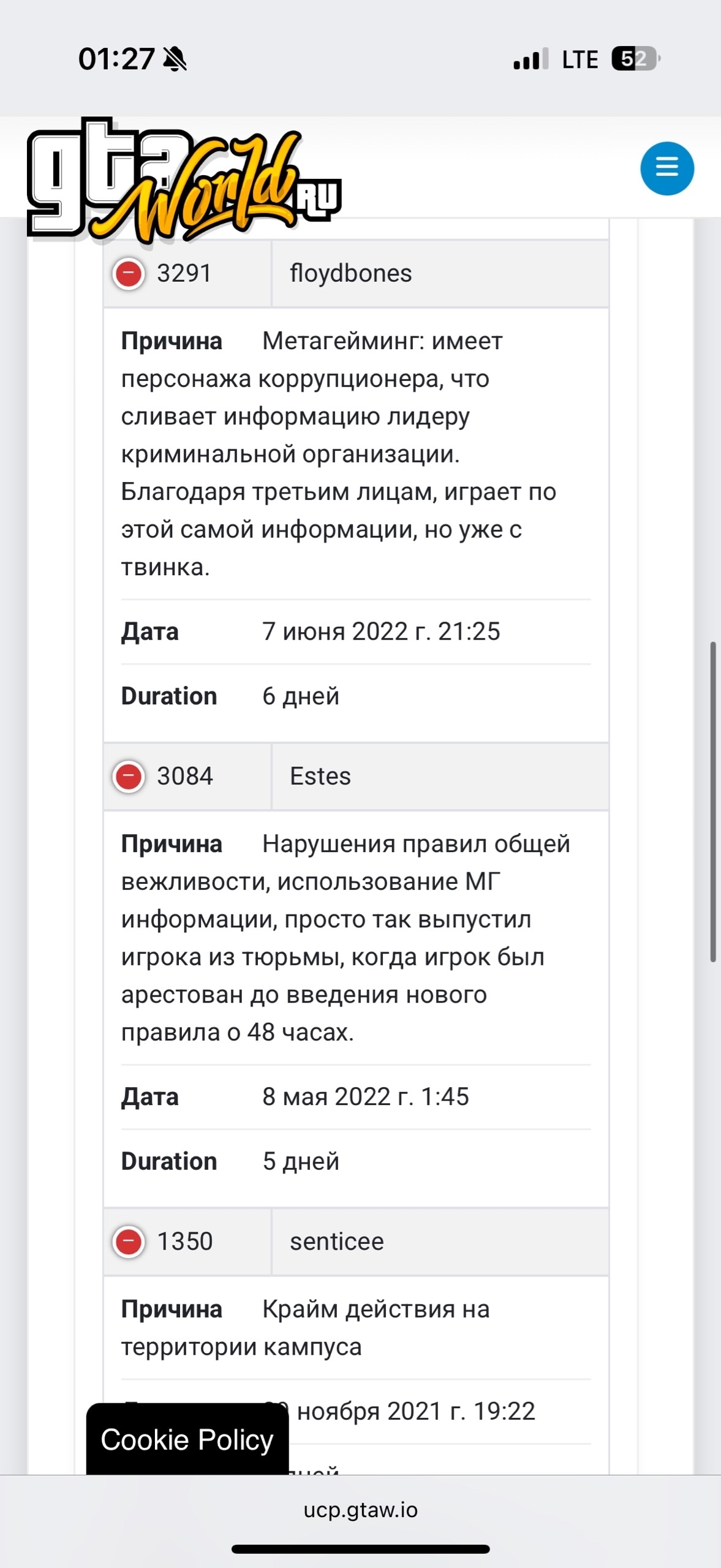Open the Cookie Policy link
Viewport: 721px width, 1568px height.
pos(187,1439)
